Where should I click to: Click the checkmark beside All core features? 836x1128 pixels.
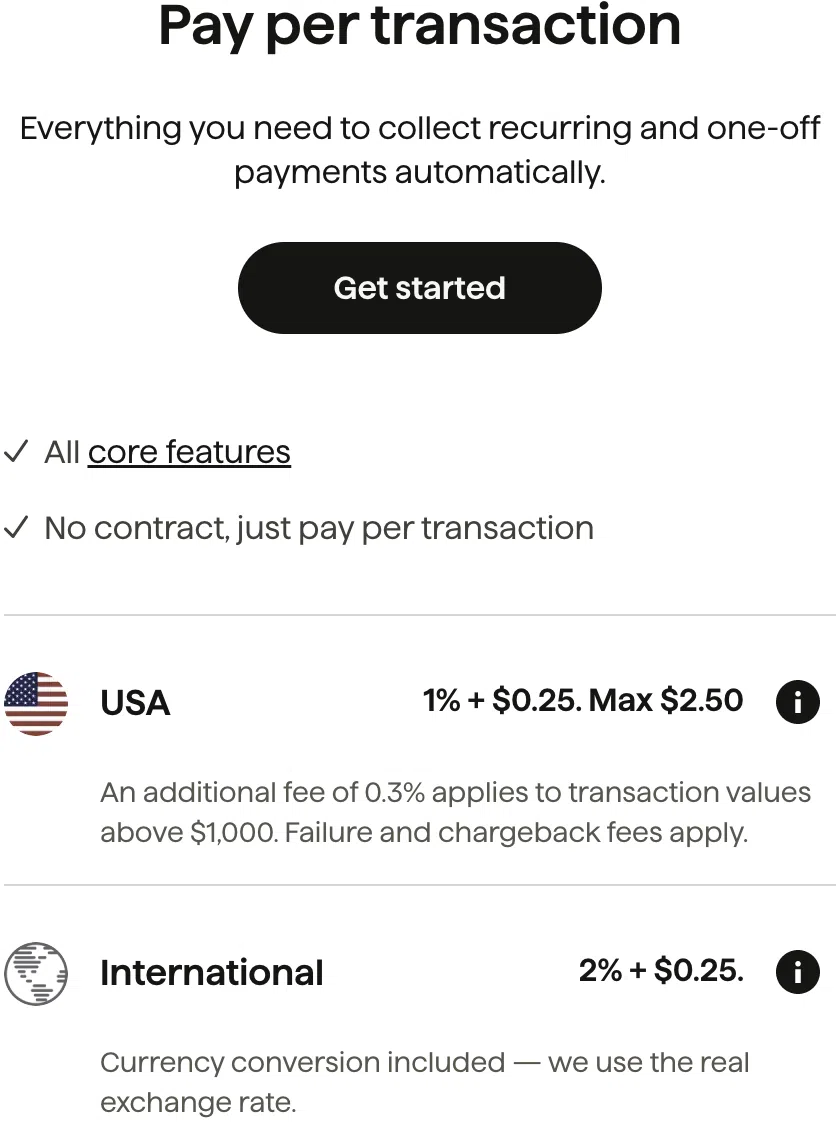pos(16,451)
